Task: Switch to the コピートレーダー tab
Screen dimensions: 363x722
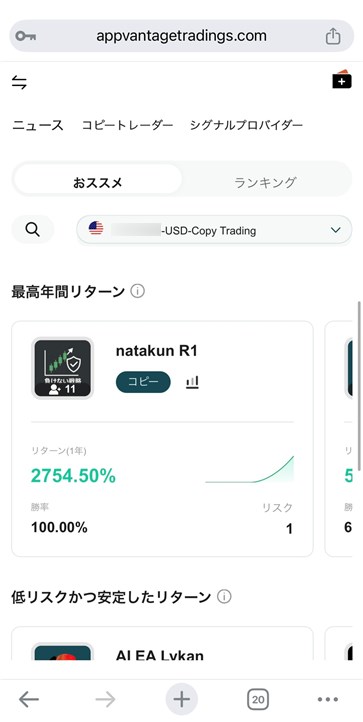Action: [128, 125]
